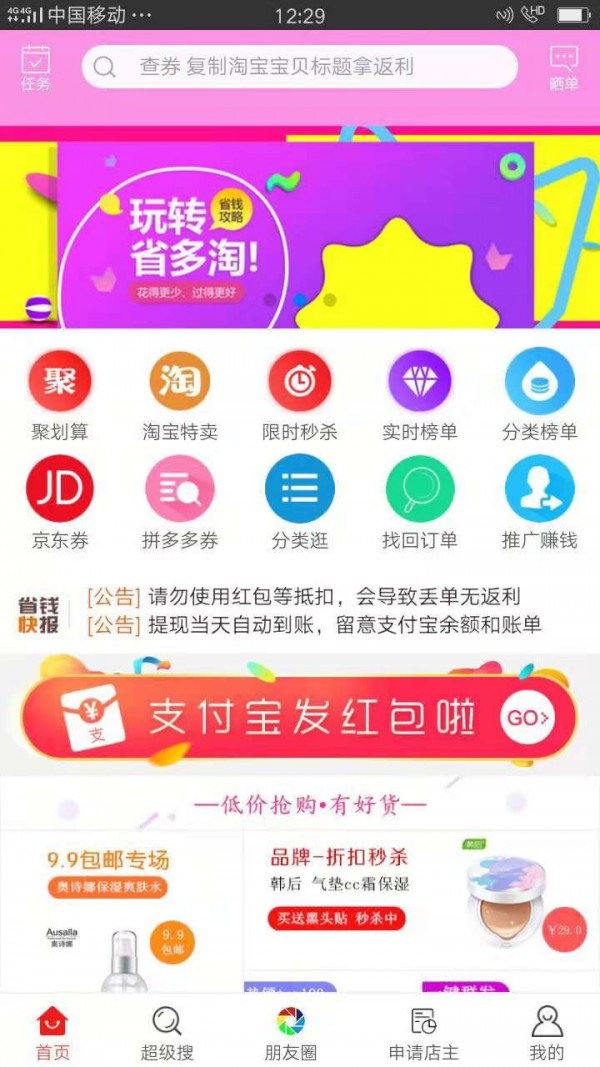Open 京东券 coupons
Screen dimensions: 600x1067
[60, 503]
